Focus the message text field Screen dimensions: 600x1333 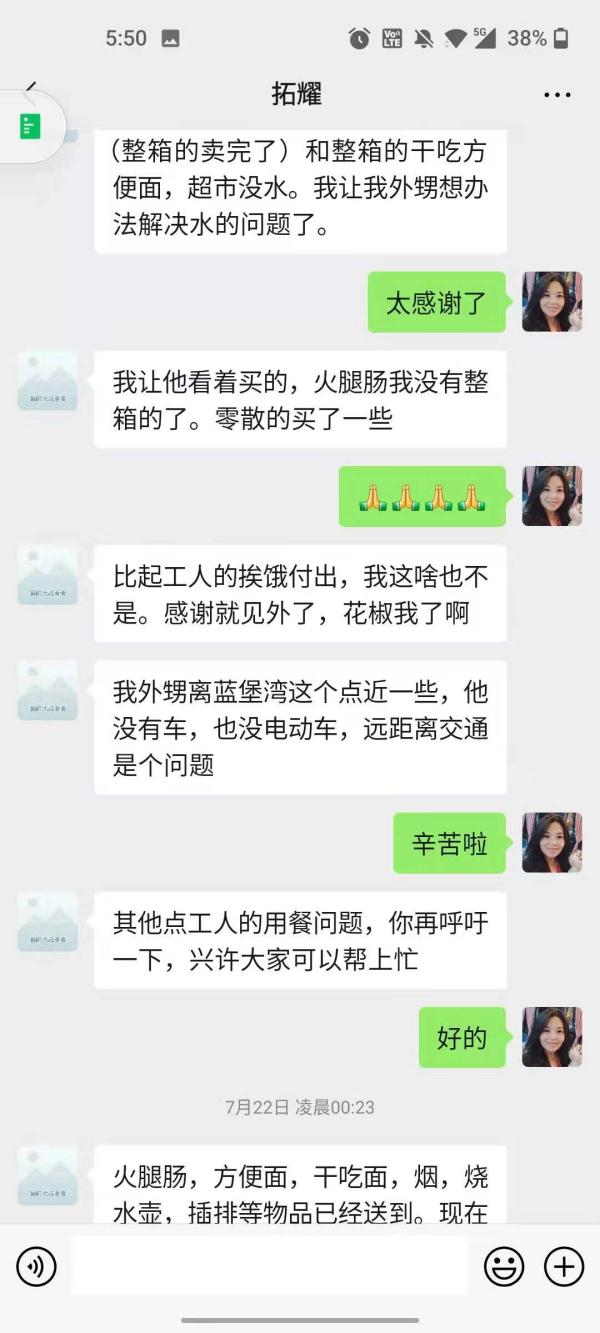(x=268, y=1267)
